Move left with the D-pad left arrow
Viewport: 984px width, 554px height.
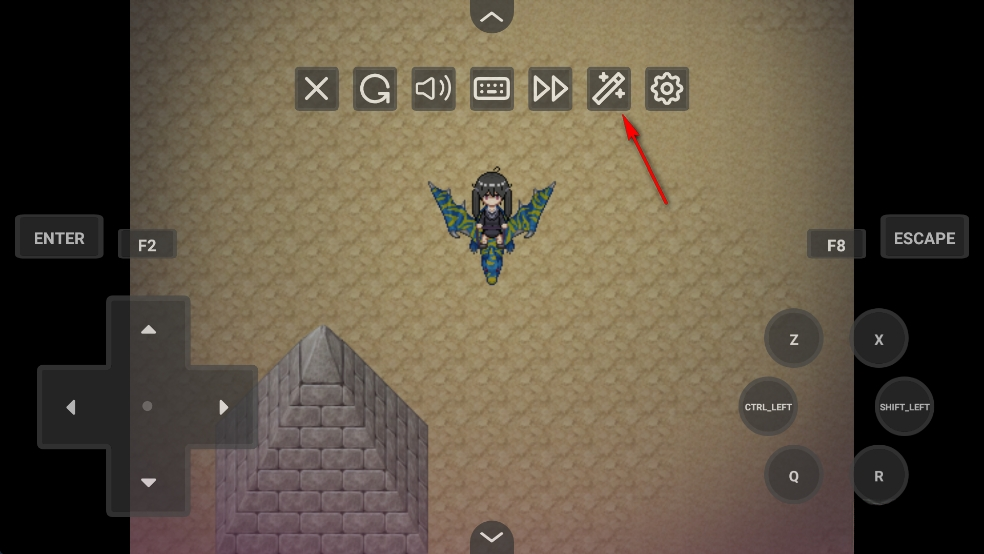pyautogui.click(x=71, y=407)
